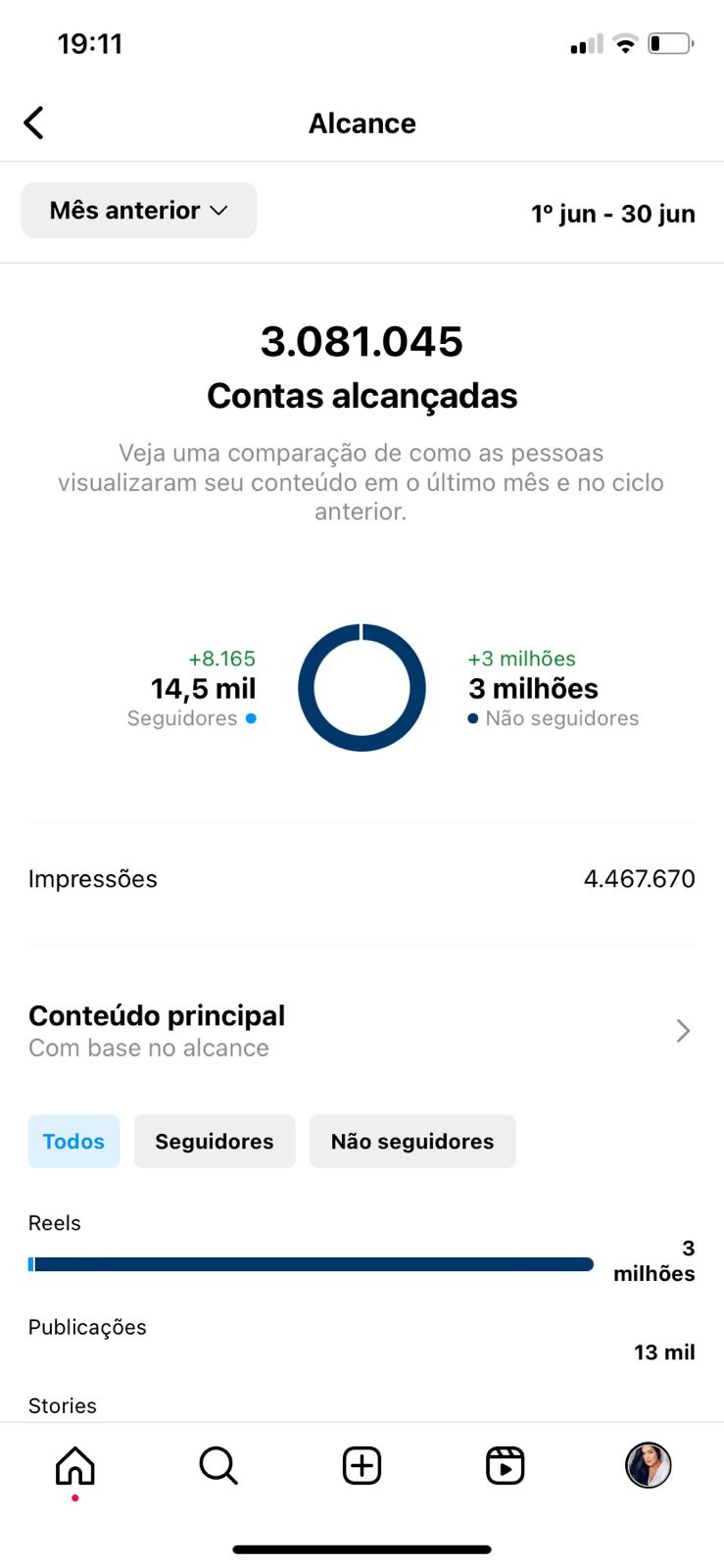Open the Search tab
This screenshot has height=1568, width=724.
[x=217, y=1466]
